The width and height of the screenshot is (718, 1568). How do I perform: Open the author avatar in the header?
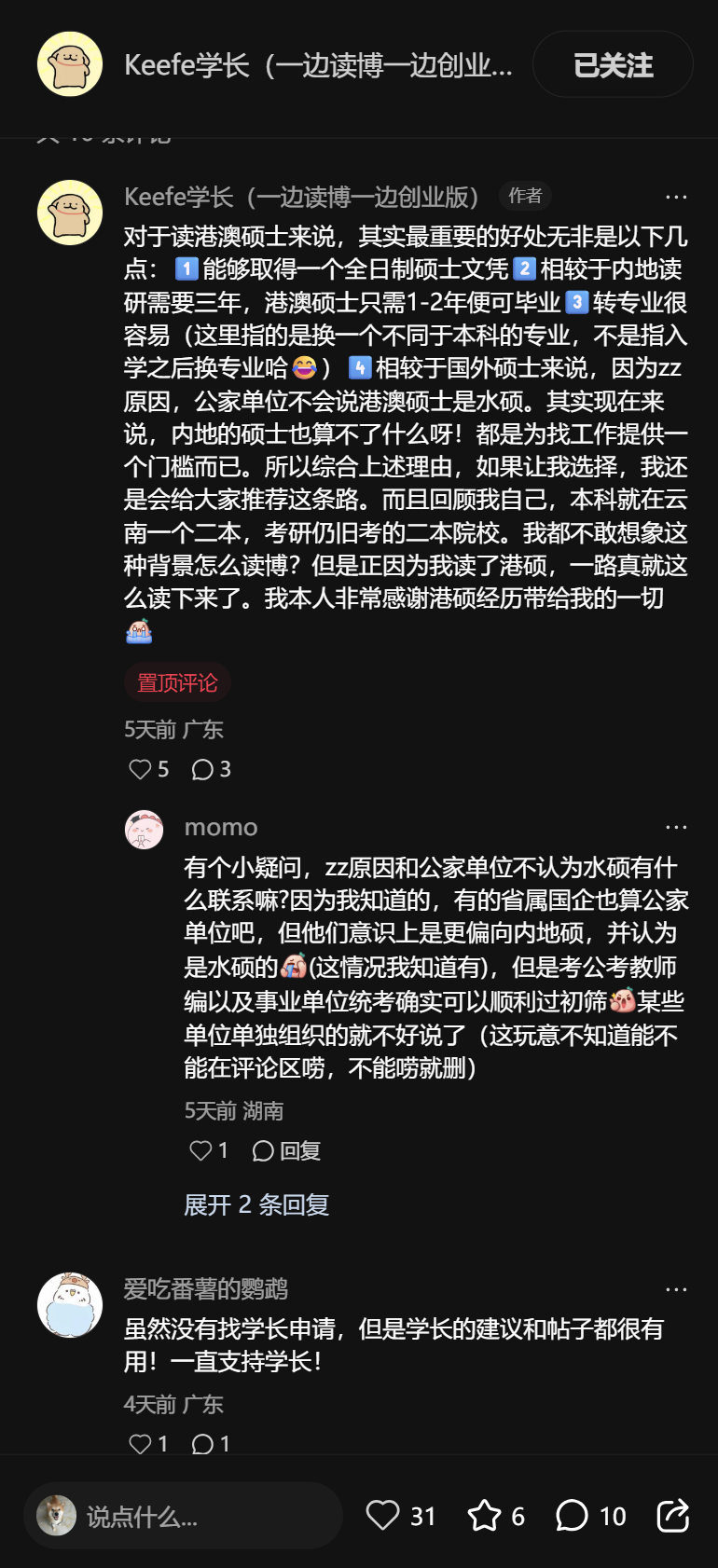pos(70,64)
